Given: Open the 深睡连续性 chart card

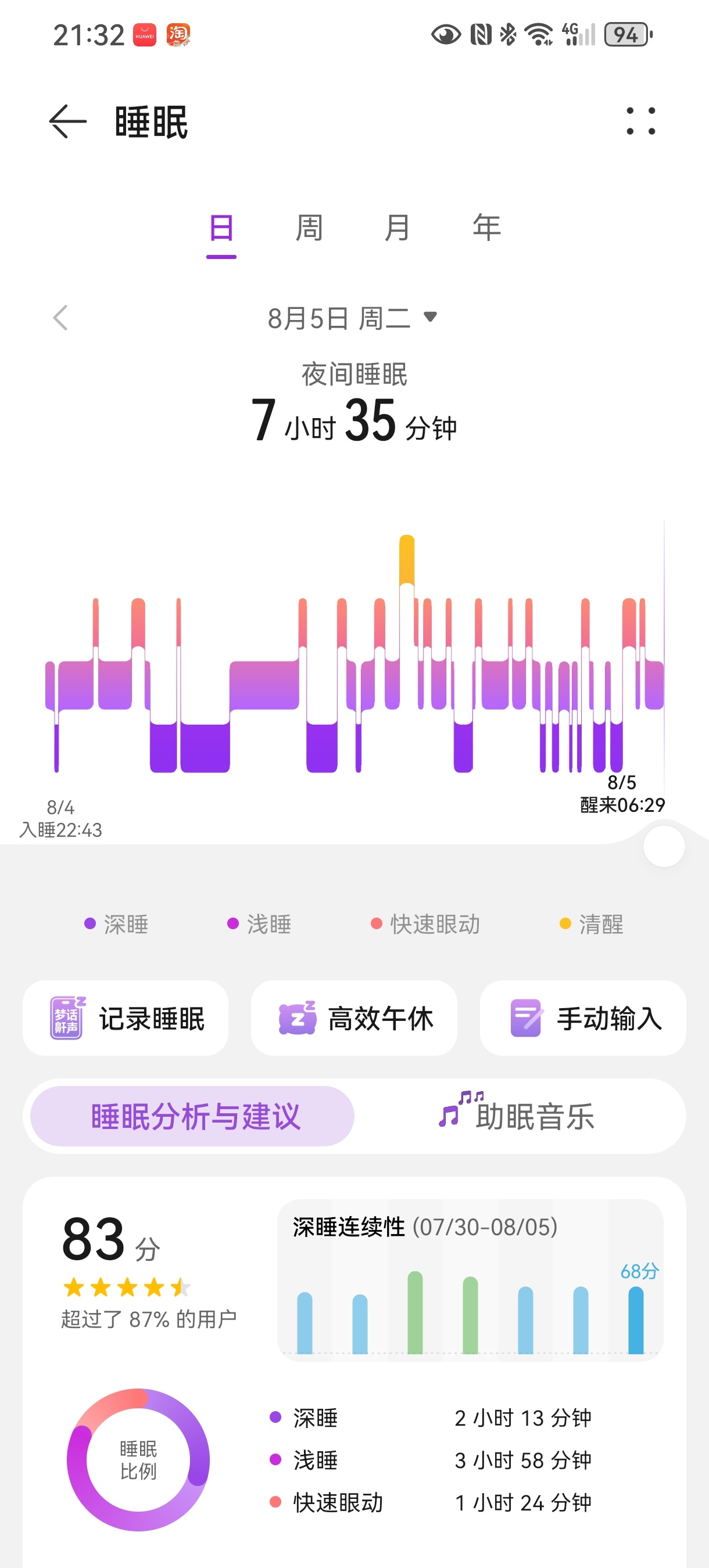Looking at the screenshot, I should click(470, 1280).
